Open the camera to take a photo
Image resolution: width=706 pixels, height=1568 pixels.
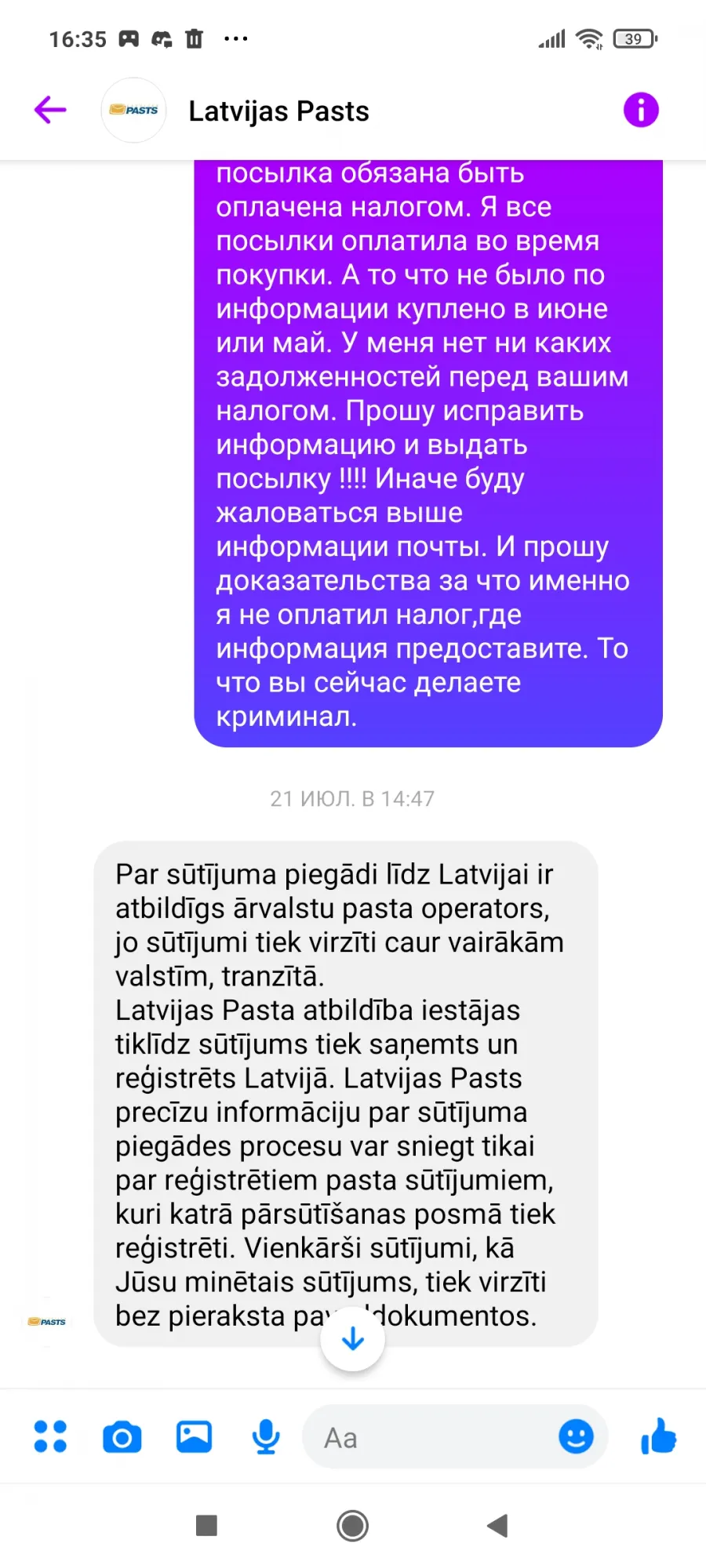click(x=122, y=1437)
